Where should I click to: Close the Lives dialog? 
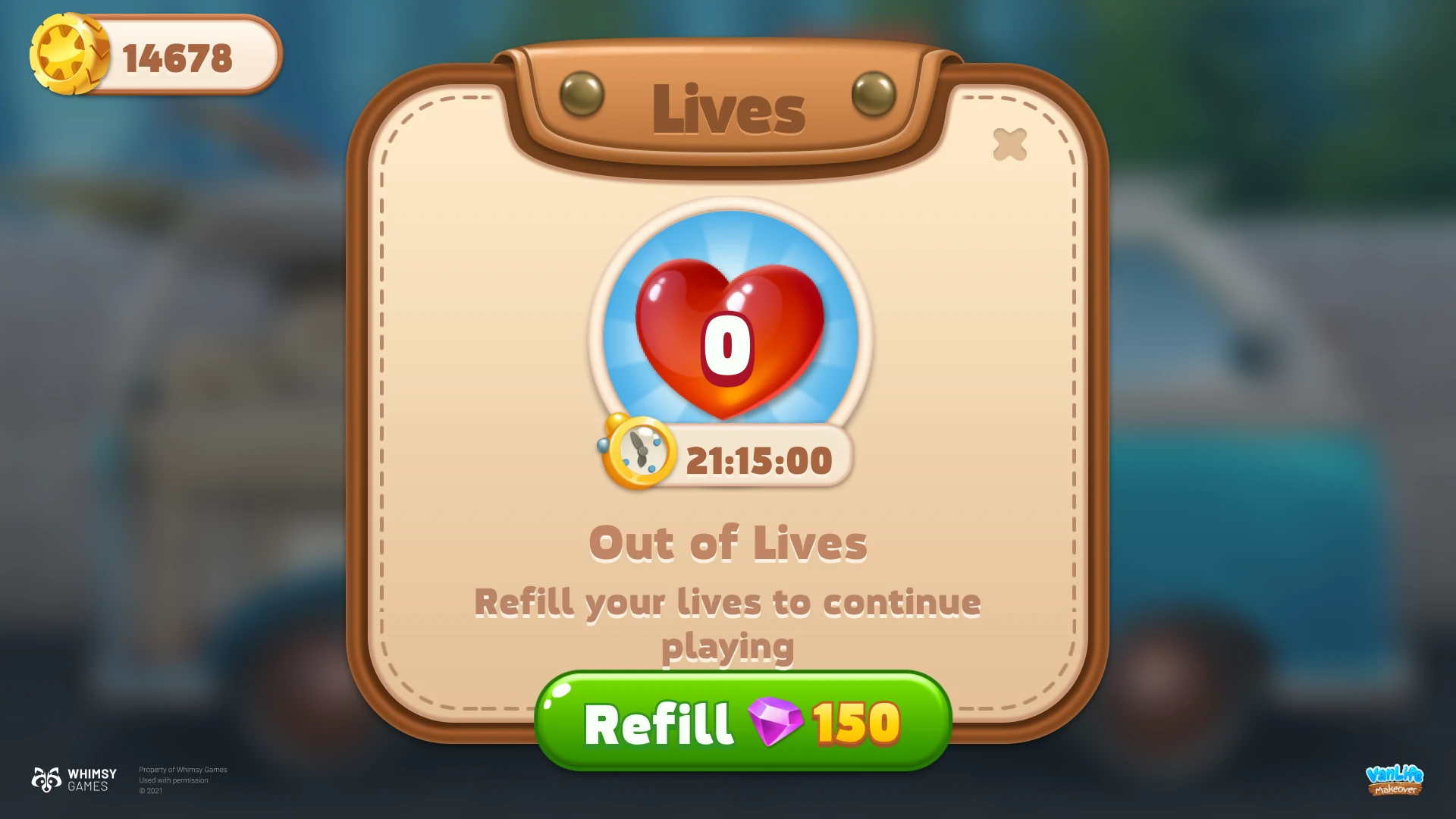pos(1009,144)
